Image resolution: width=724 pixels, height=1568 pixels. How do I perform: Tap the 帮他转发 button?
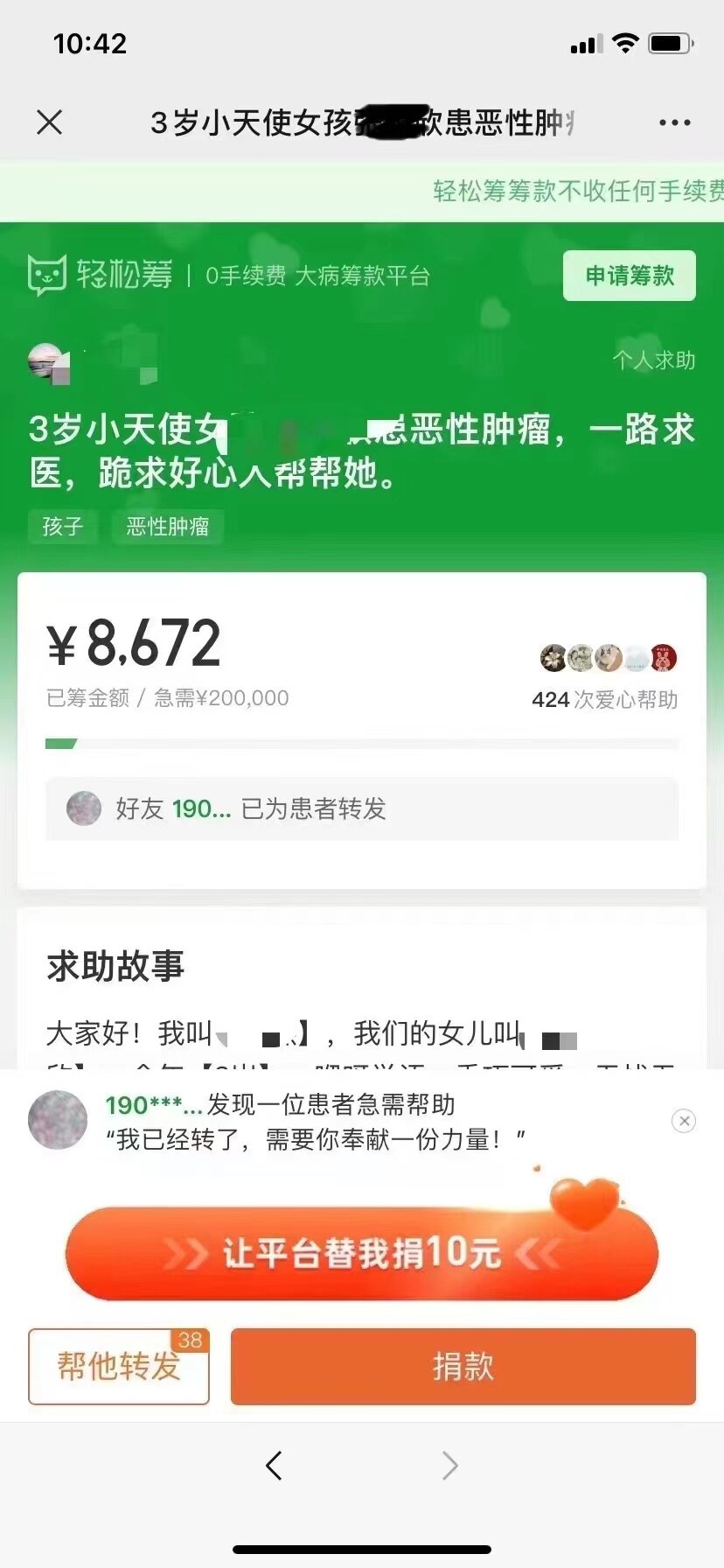pos(119,1366)
